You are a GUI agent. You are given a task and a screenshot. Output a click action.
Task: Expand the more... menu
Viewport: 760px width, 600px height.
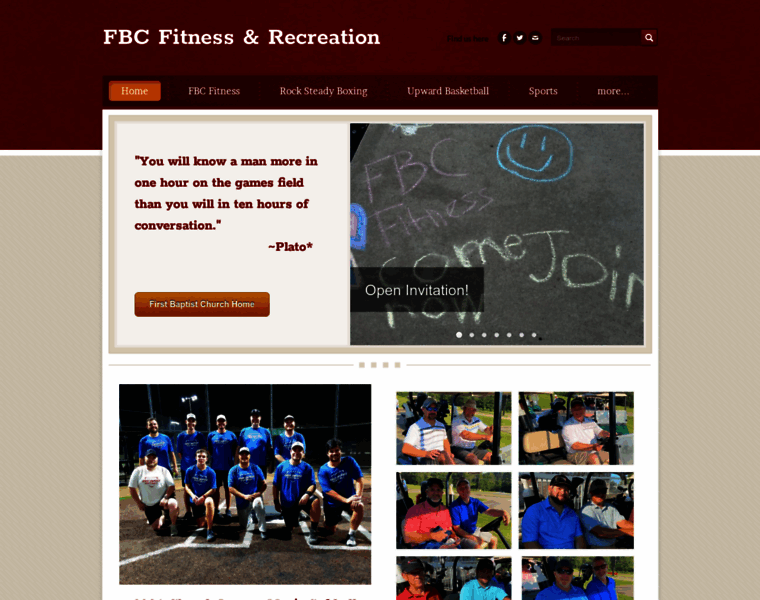(x=613, y=91)
